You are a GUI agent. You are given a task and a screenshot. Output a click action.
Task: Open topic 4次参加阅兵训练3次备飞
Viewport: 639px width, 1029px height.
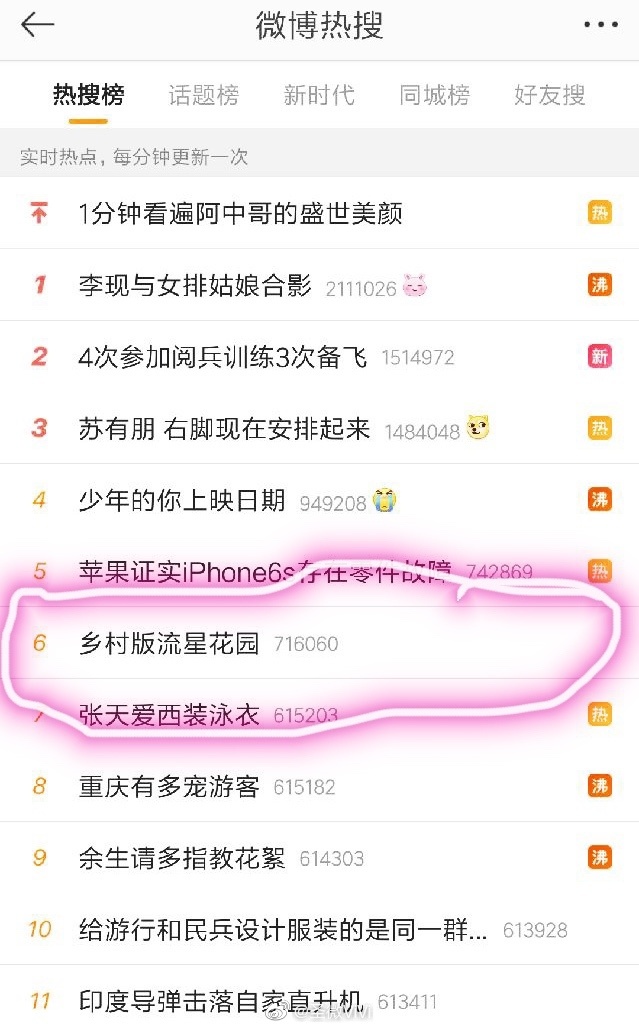click(222, 357)
